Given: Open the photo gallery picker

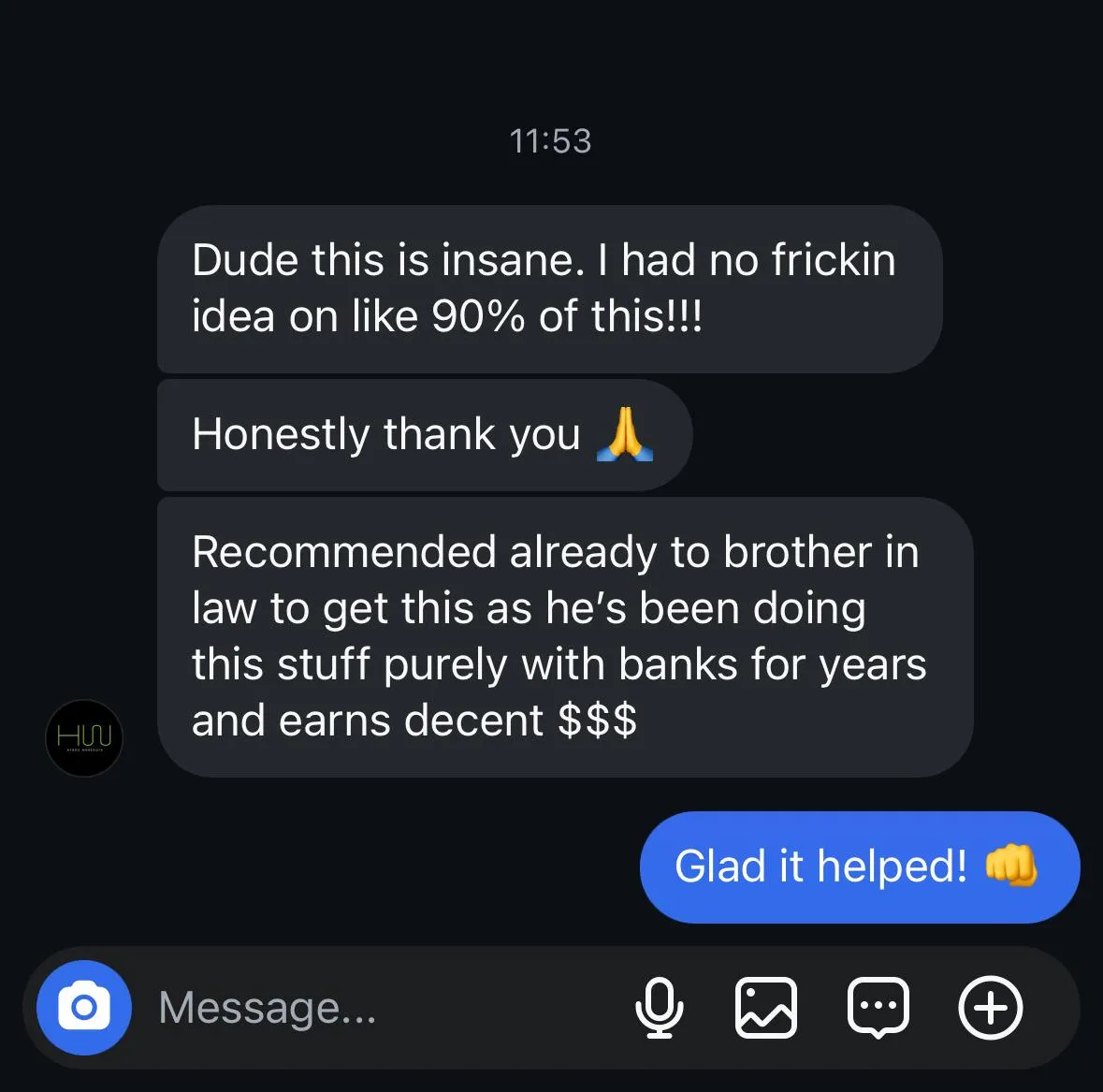Looking at the screenshot, I should (x=766, y=1008).
